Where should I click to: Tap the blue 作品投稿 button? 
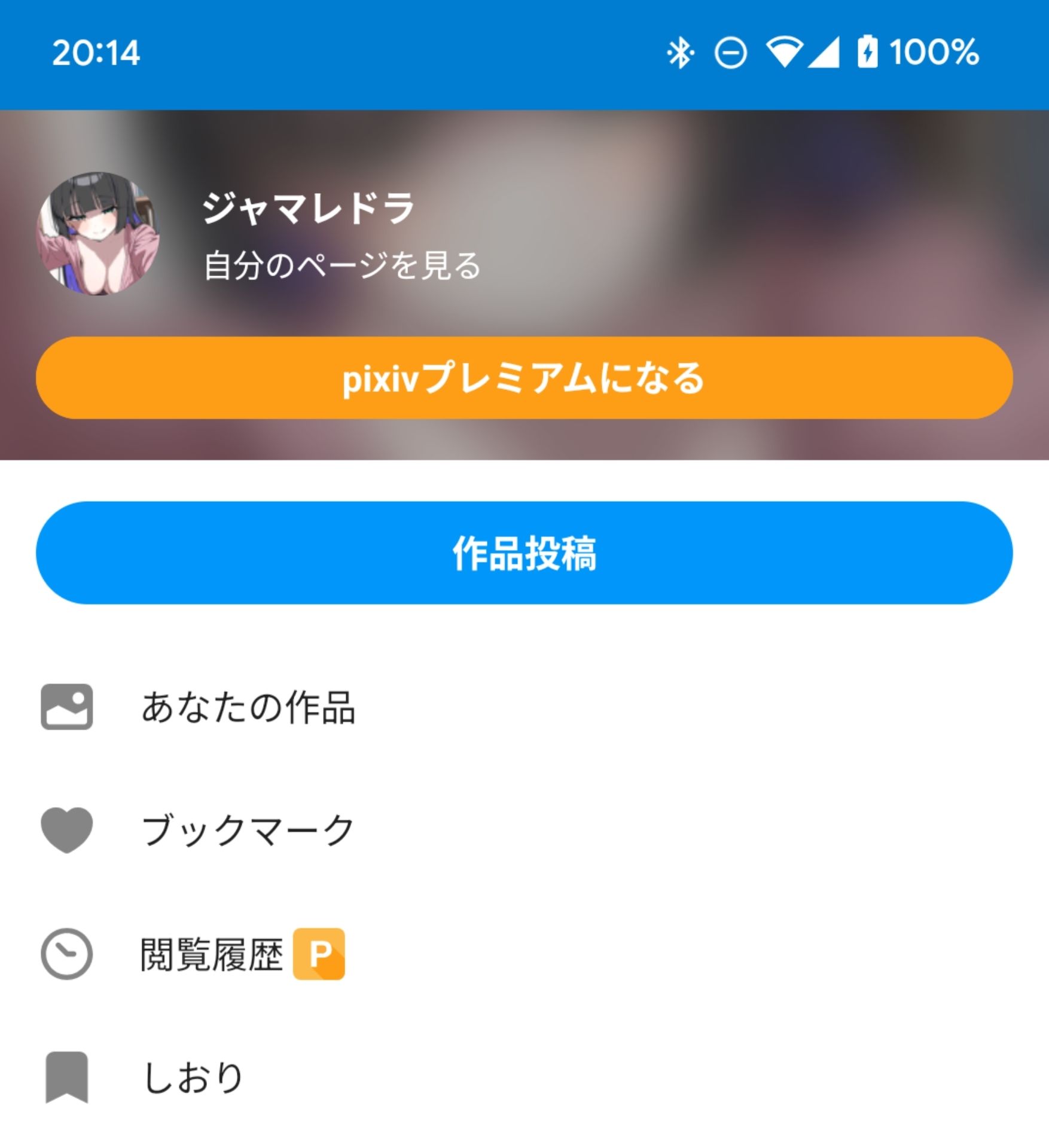[x=524, y=556]
